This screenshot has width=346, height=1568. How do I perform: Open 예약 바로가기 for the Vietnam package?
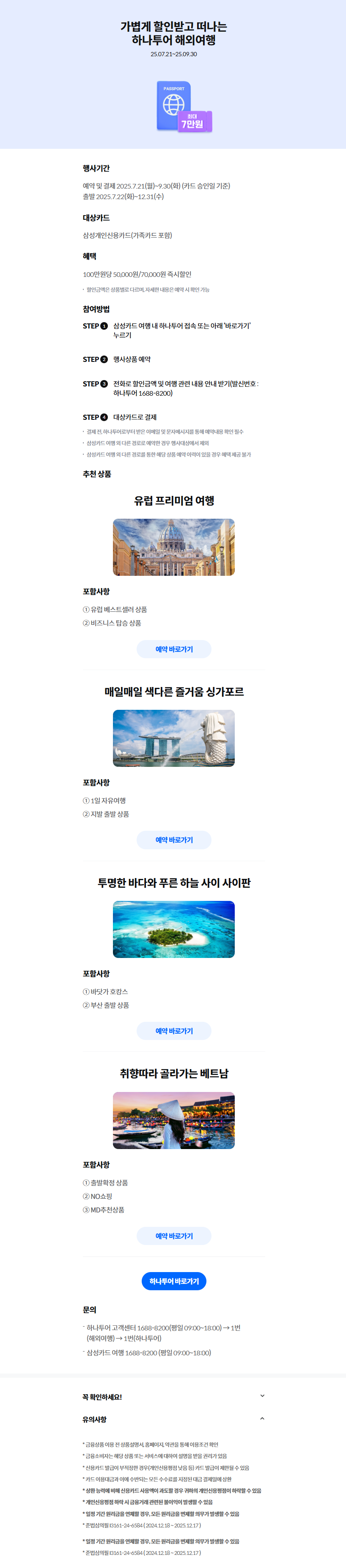point(173,1236)
